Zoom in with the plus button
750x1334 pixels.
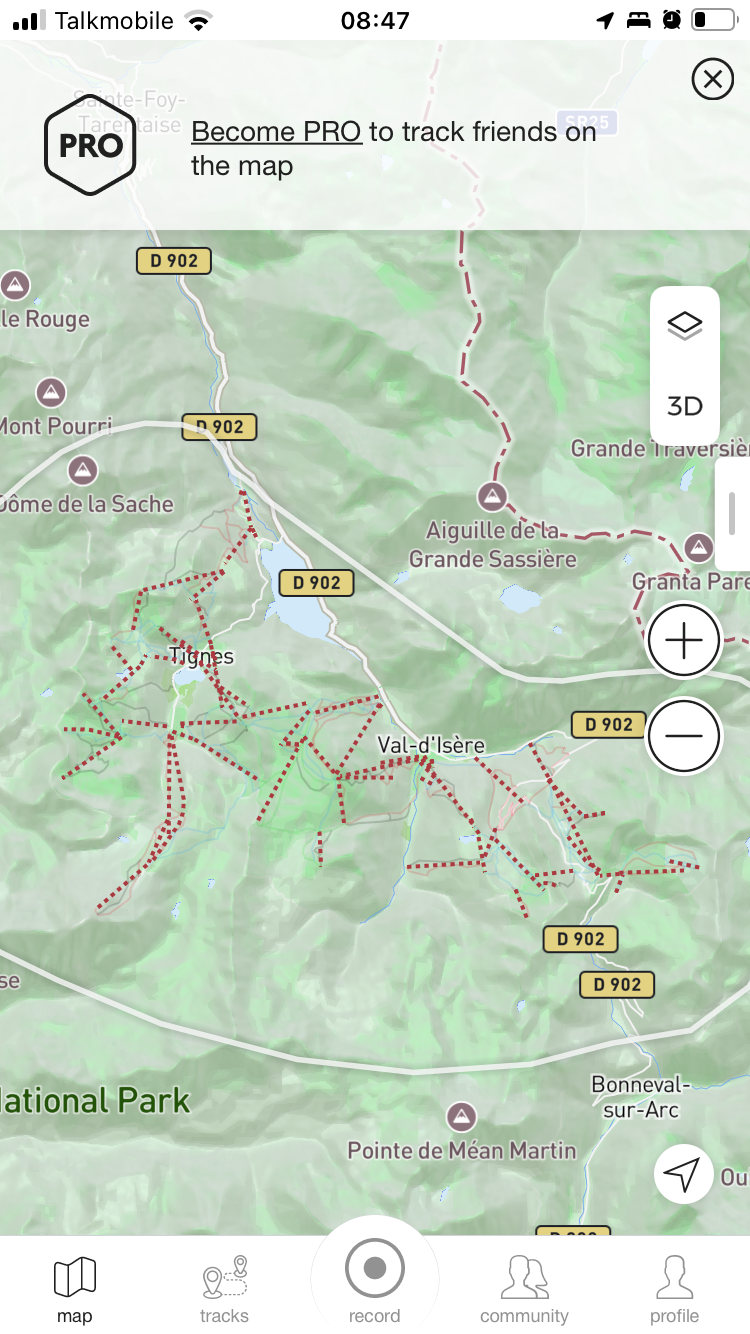[684, 641]
